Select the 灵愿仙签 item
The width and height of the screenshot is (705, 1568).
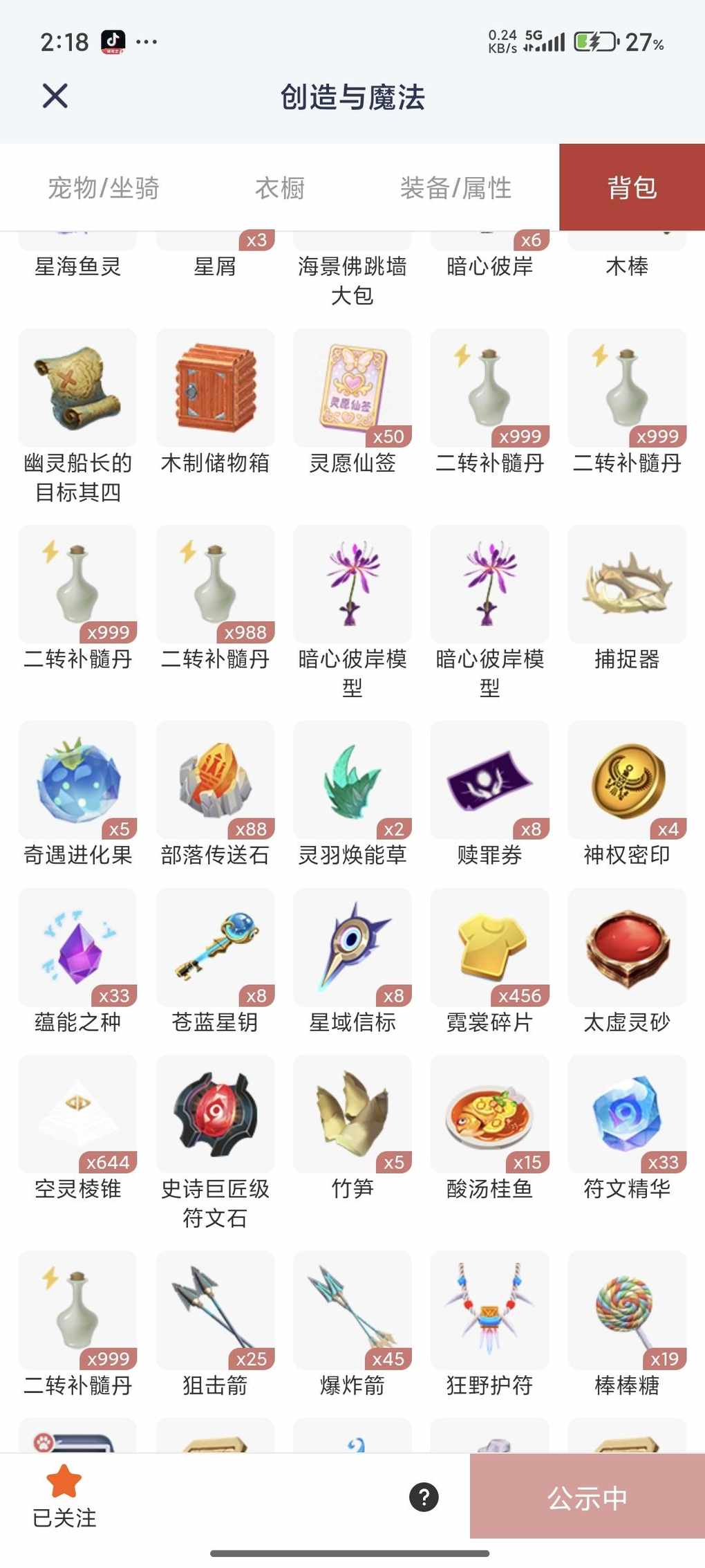[352, 388]
